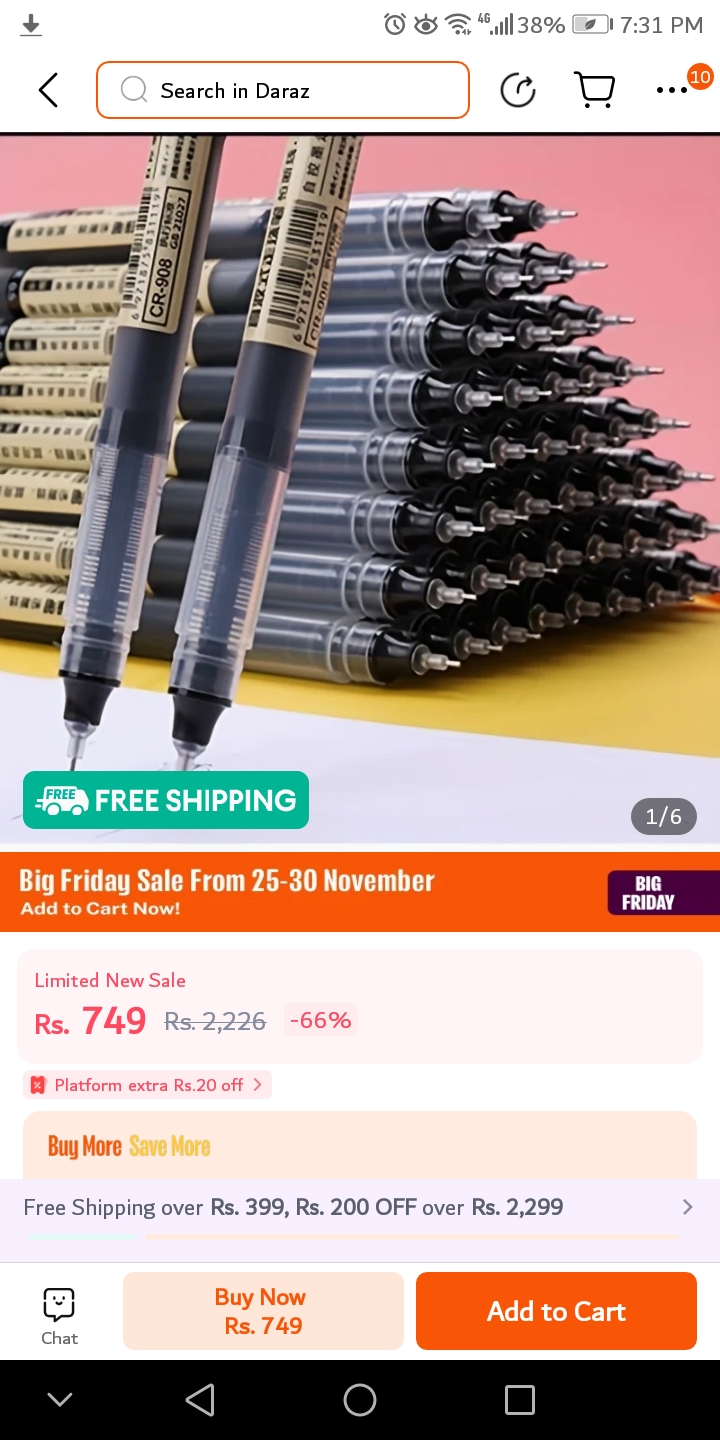Screen dimensions: 720x1440
Task: Buy Now for Rs. 749
Action: (263, 1311)
